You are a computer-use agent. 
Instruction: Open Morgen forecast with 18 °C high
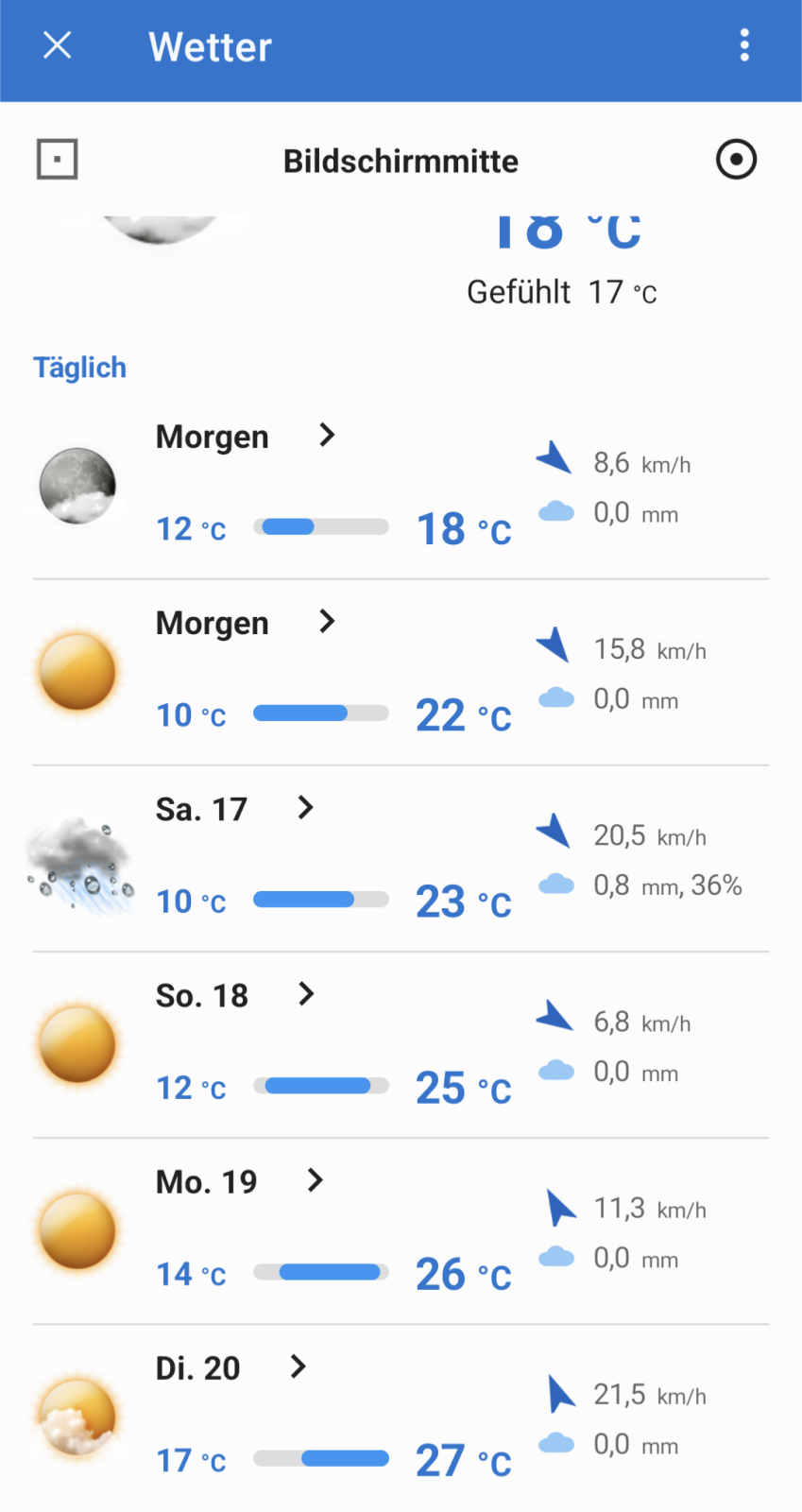(x=326, y=436)
